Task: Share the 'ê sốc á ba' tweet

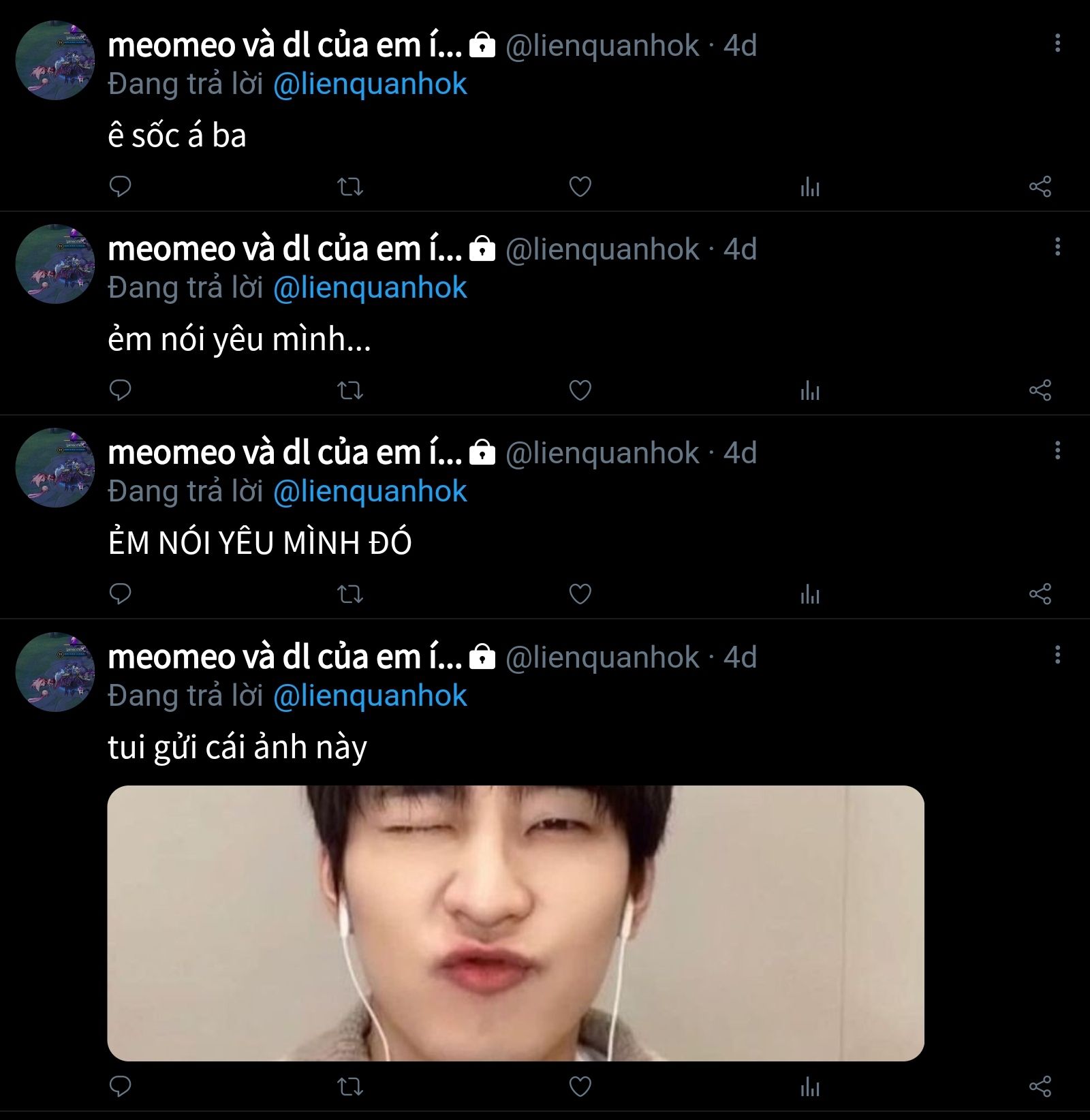Action: click(1040, 186)
